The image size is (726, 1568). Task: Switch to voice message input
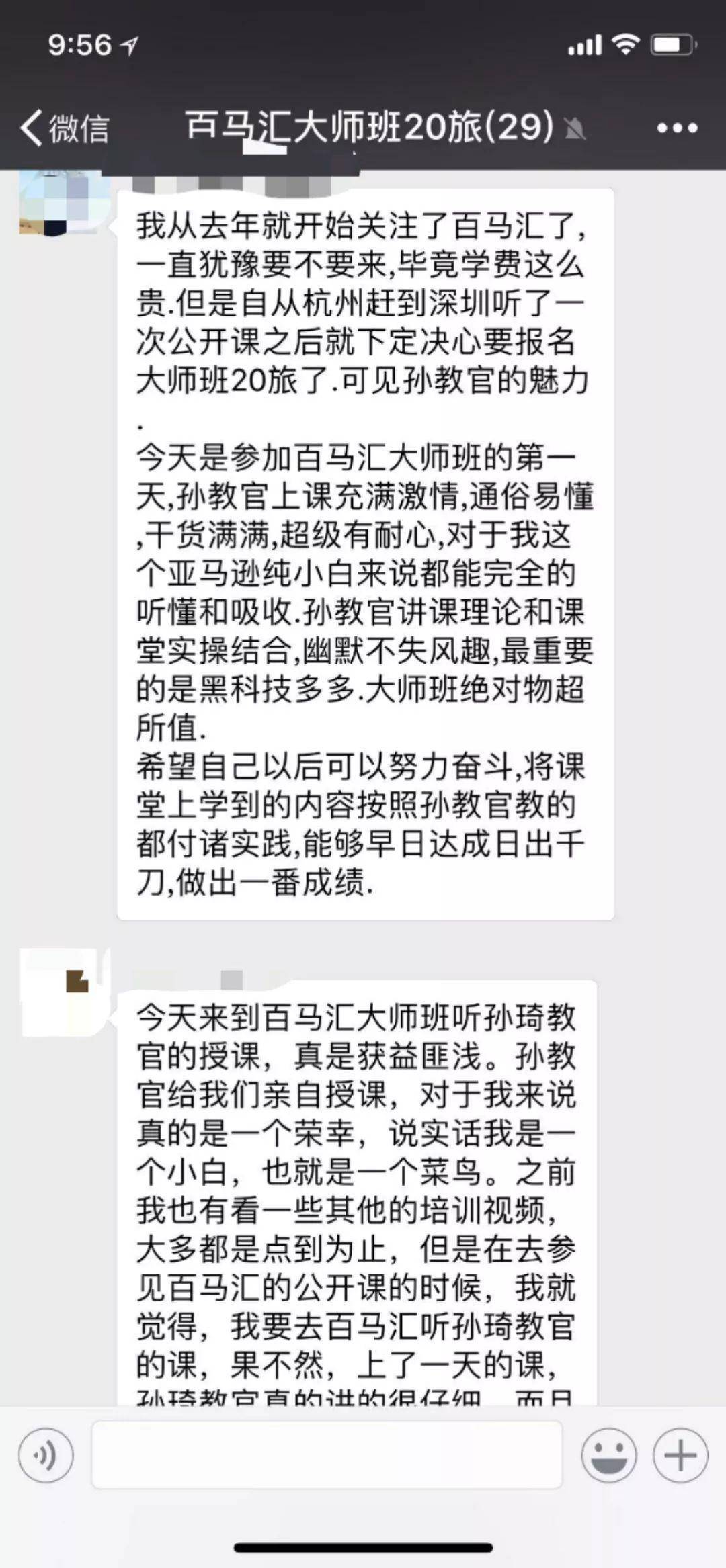[x=46, y=1455]
